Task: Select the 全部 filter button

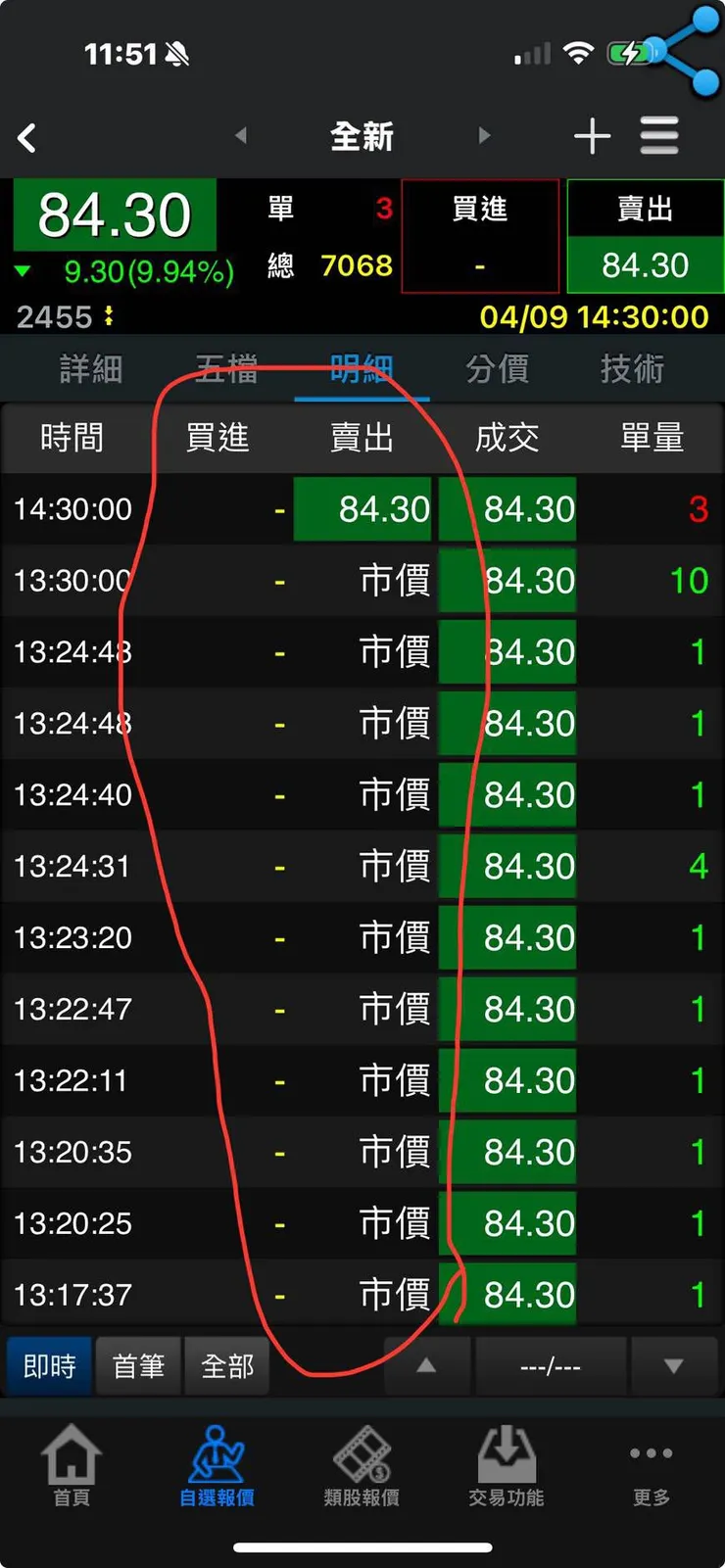Action: (x=227, y=1366)
